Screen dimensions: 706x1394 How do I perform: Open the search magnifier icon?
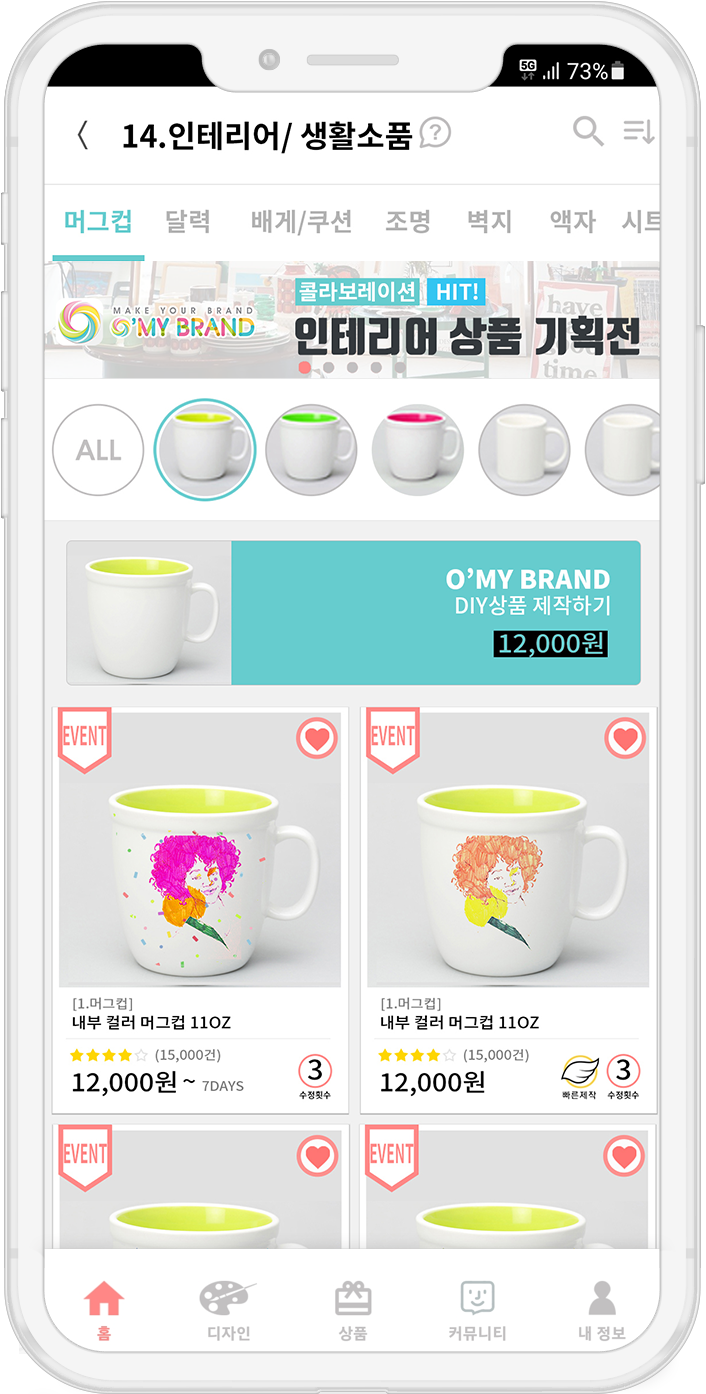[587, 131]
